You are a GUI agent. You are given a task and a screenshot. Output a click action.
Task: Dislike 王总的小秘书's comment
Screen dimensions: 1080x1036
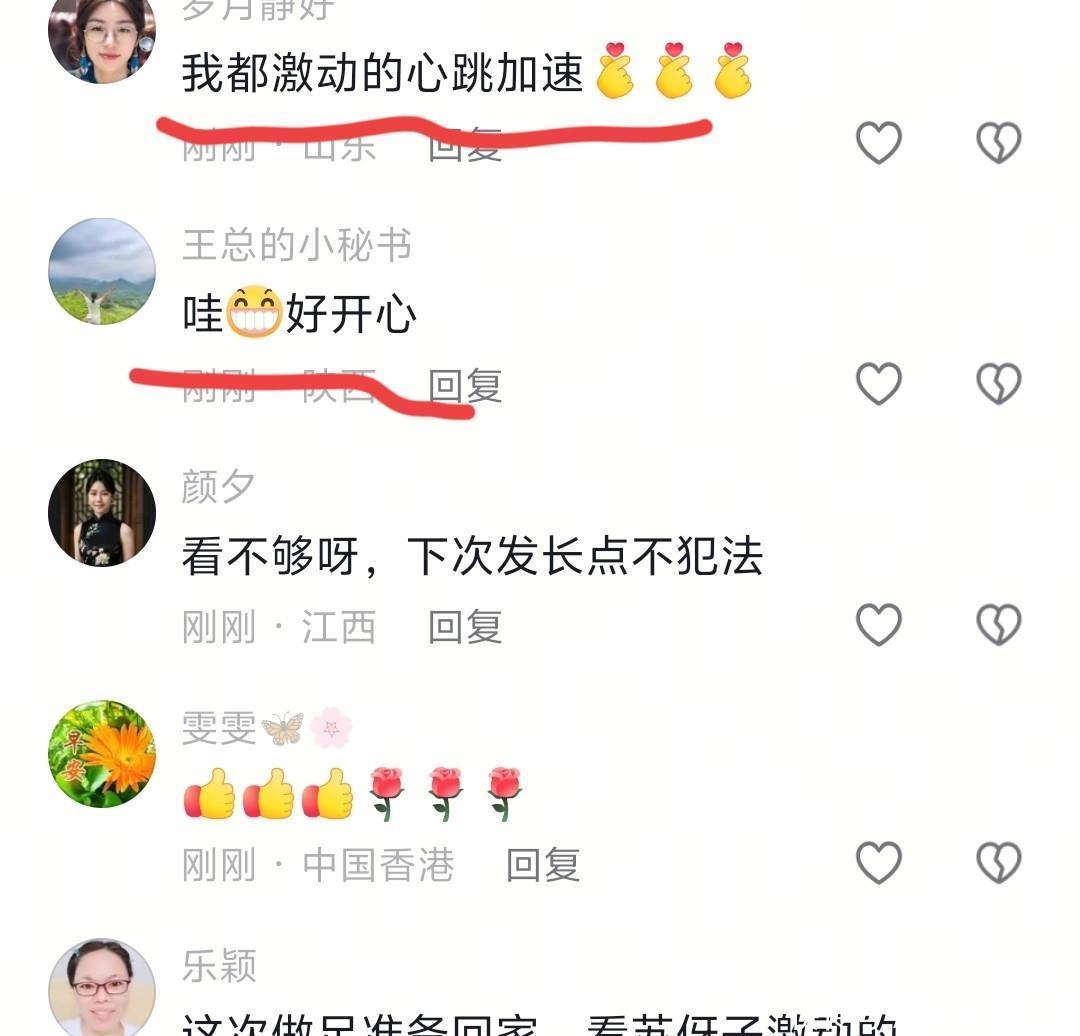click(998, 383)
